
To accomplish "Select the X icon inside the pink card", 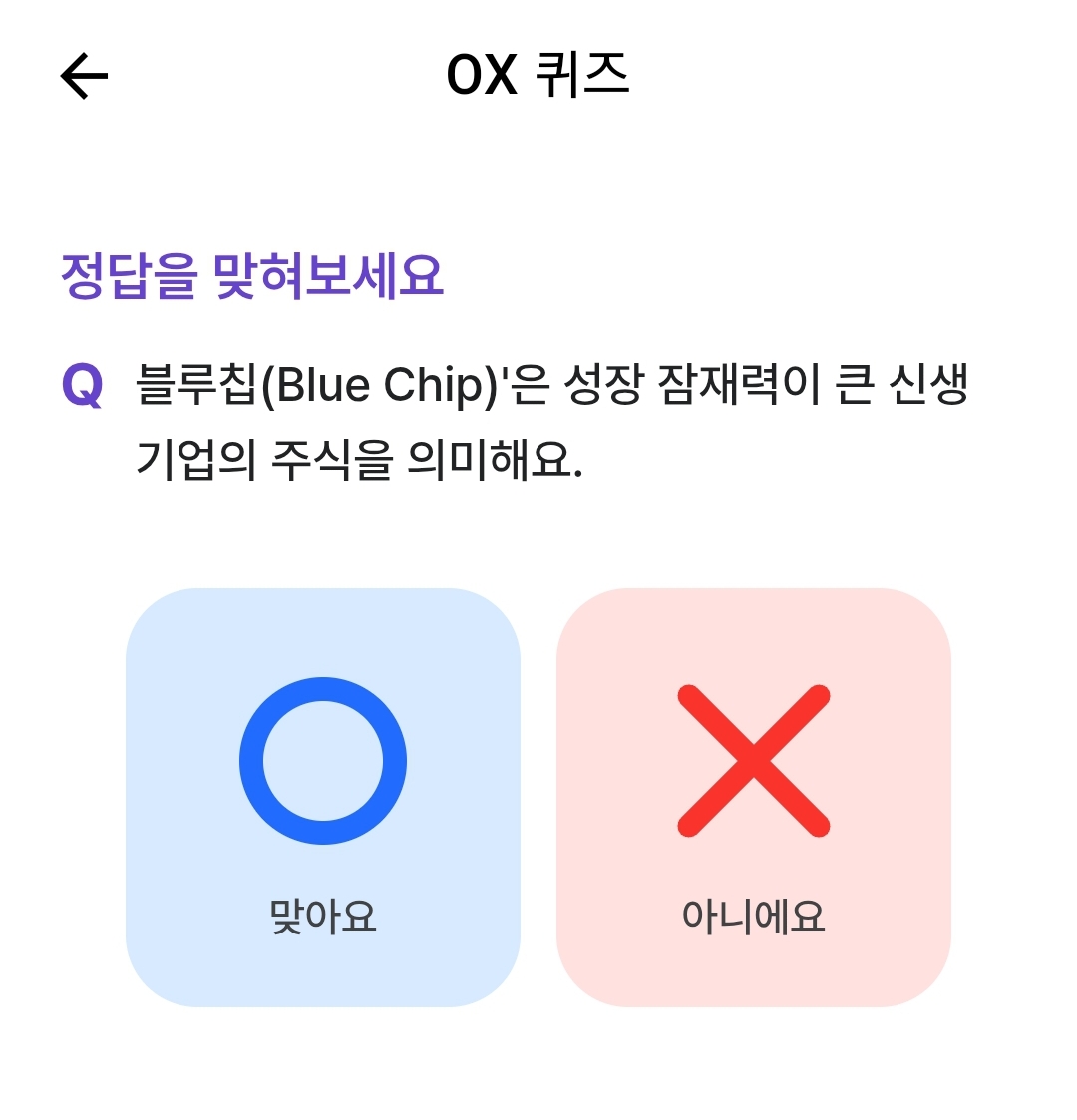I will [755, 759].
